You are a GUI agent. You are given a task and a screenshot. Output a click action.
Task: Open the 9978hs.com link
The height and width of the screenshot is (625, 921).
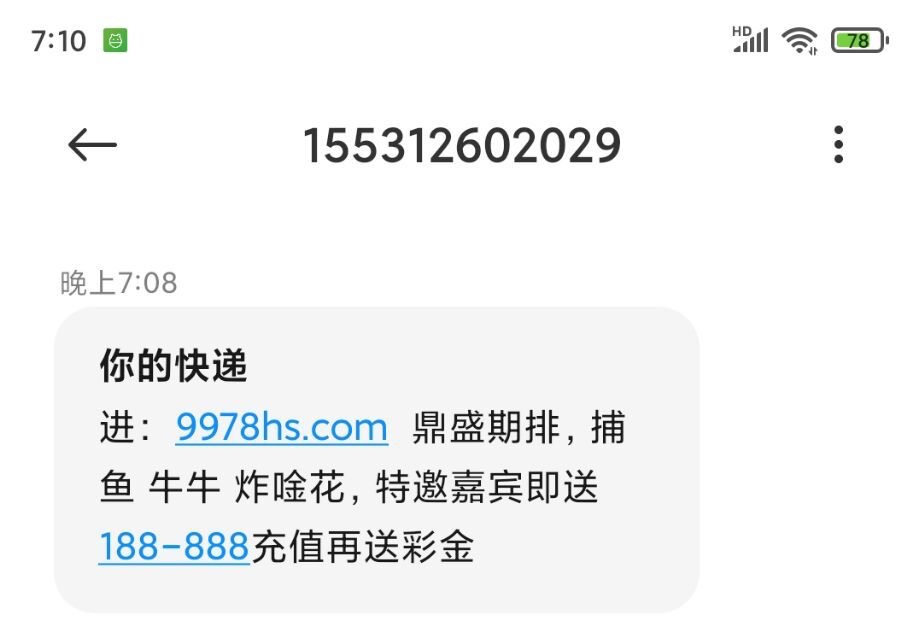(x=281, y=429)
